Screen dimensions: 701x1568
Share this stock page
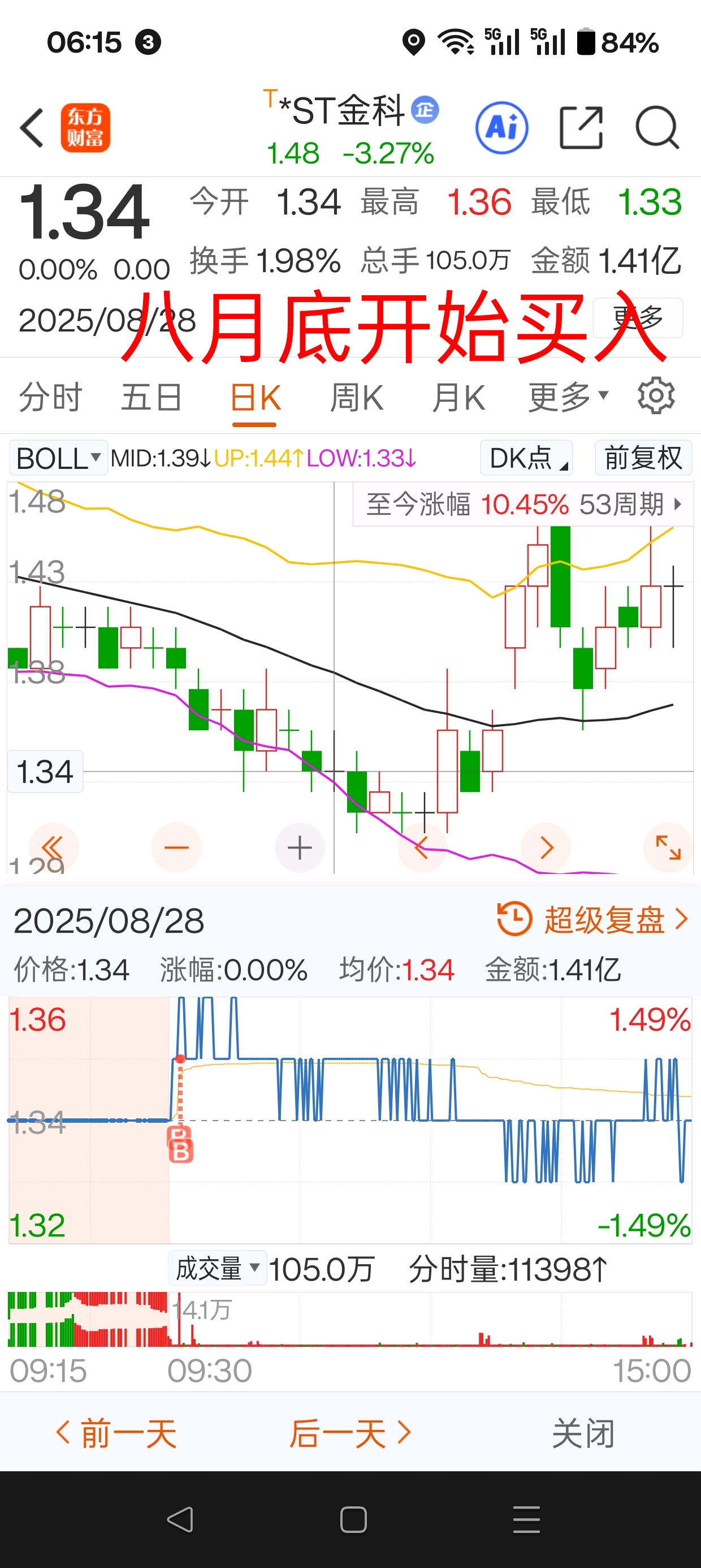pos(581,128)
